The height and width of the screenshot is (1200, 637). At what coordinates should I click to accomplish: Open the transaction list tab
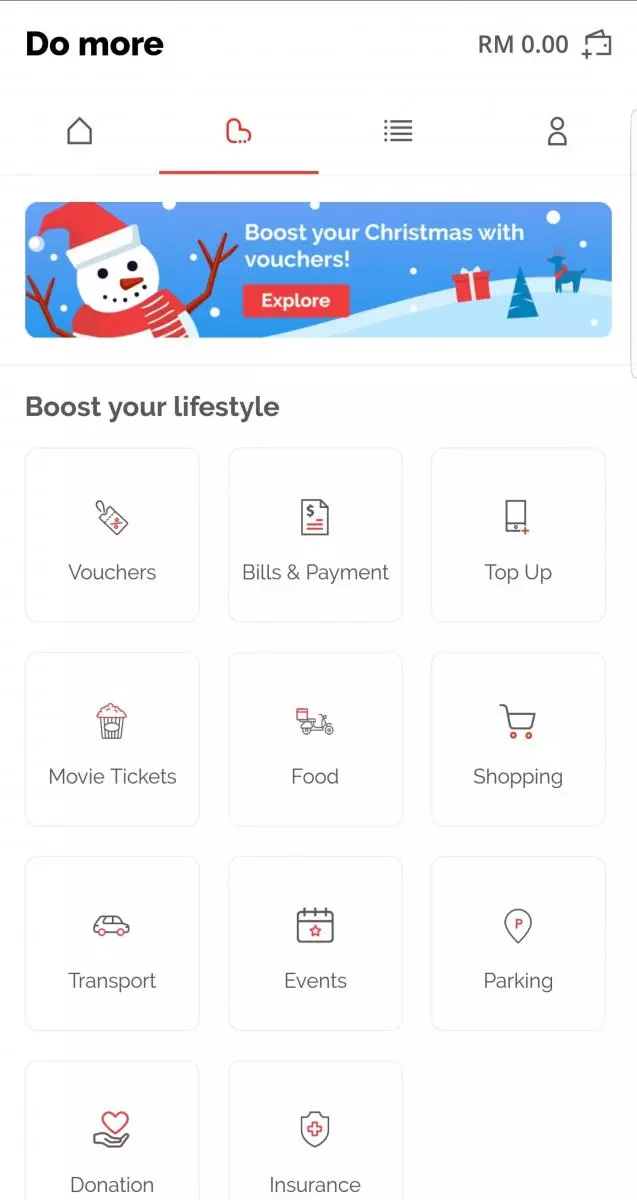398,131
